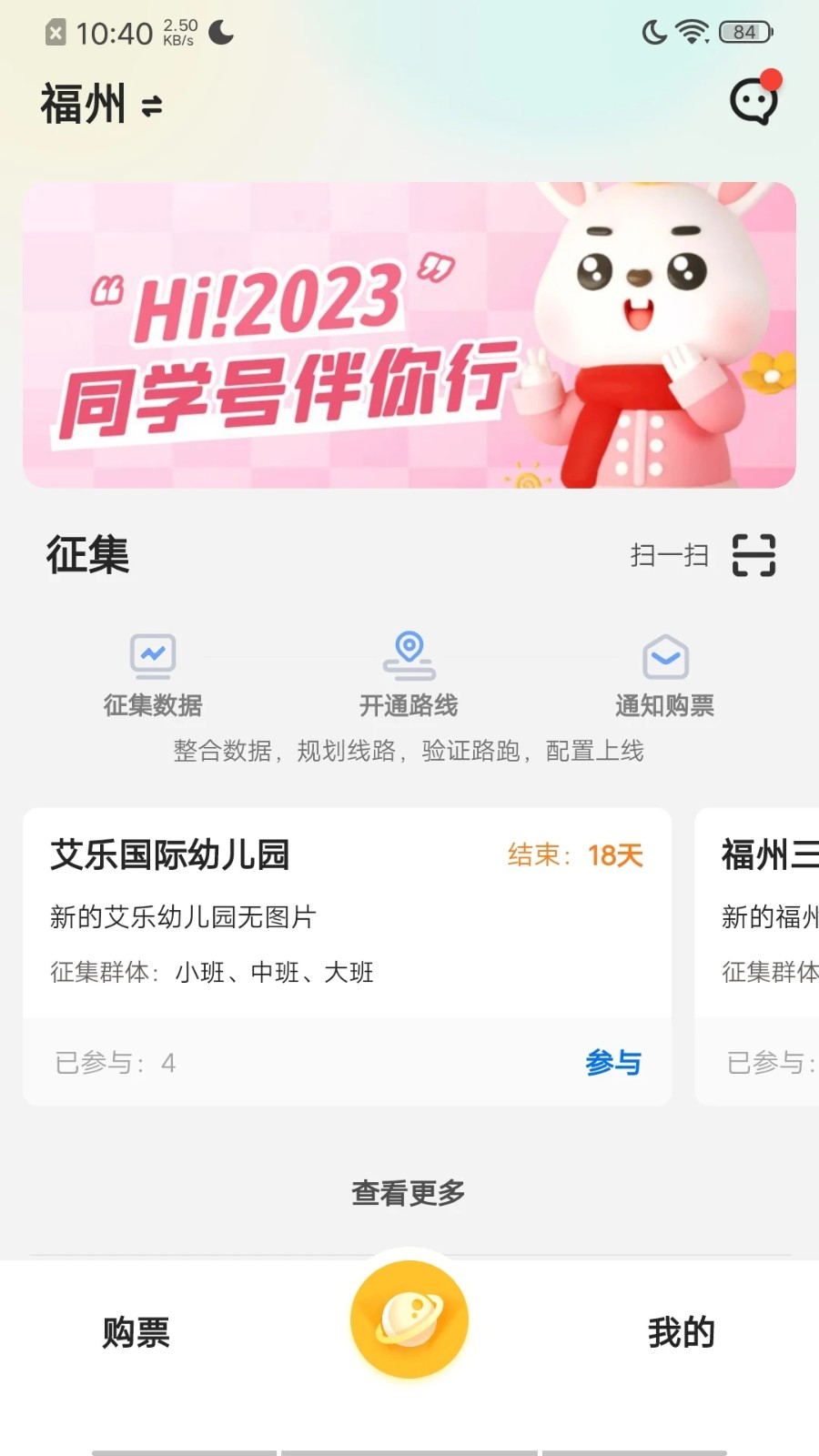Tap the Wi-Fi status bar icon
This screenshot has width=819, height=1456.
click(x=691, y=30)
